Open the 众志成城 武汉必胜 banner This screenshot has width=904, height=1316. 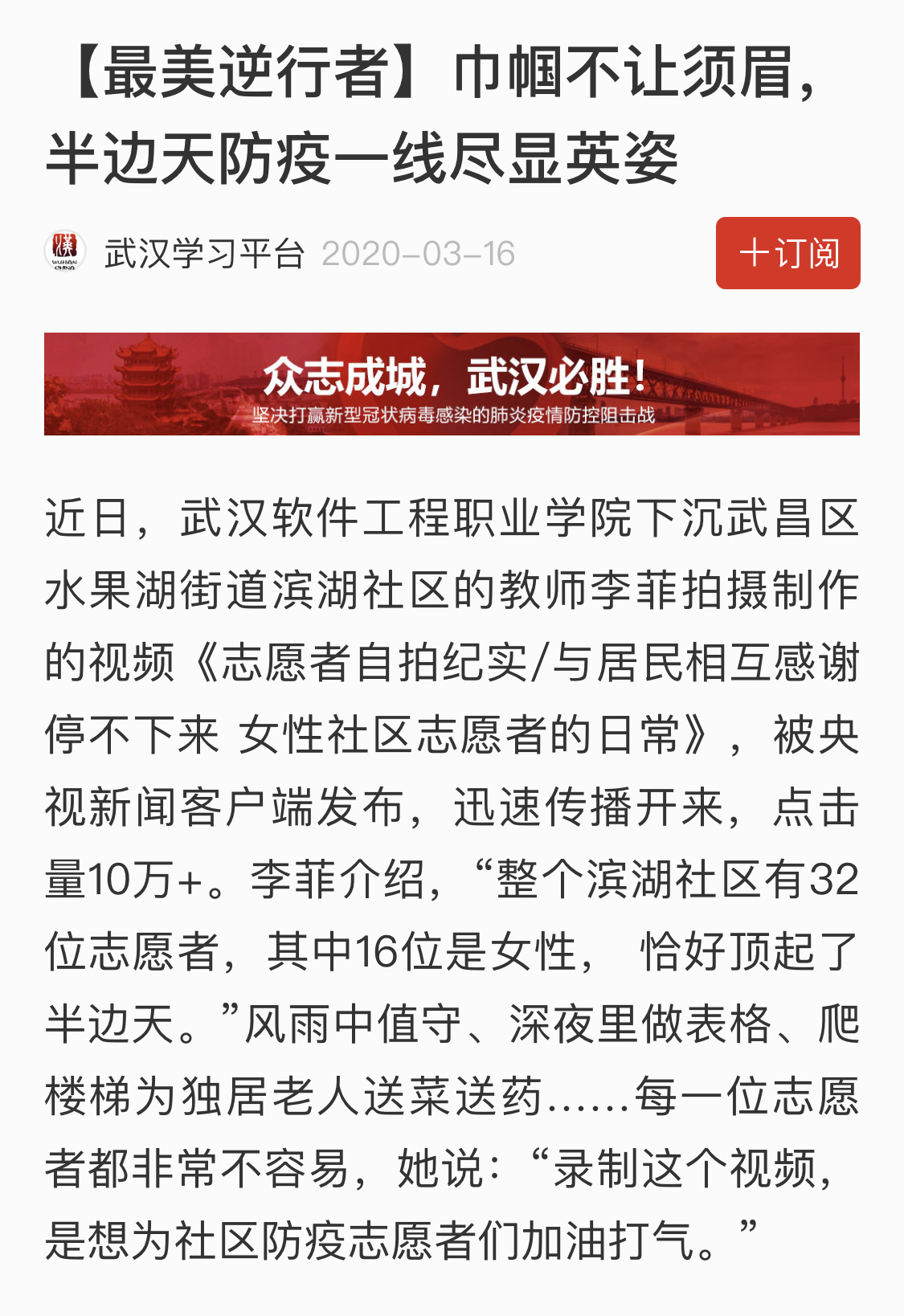pos(452,384)
